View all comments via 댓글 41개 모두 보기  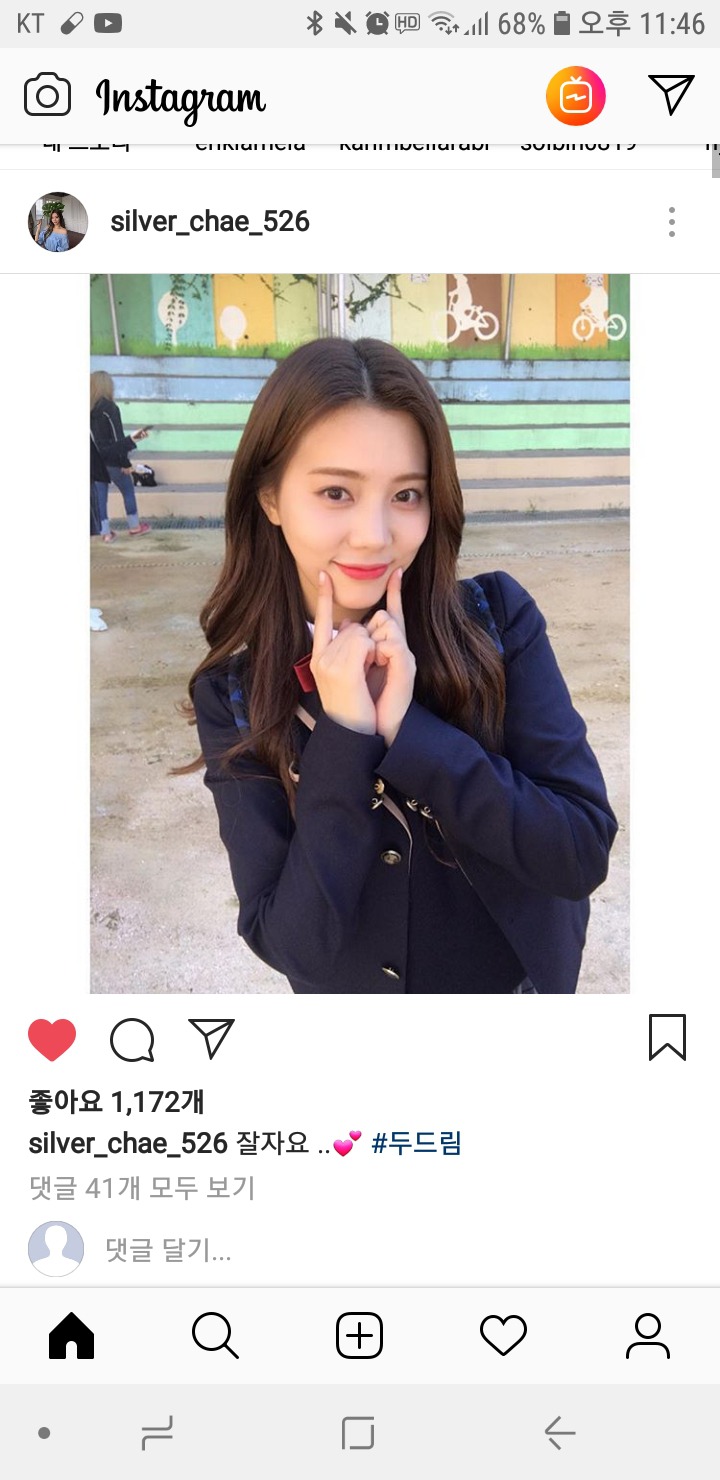point(142,1188)
